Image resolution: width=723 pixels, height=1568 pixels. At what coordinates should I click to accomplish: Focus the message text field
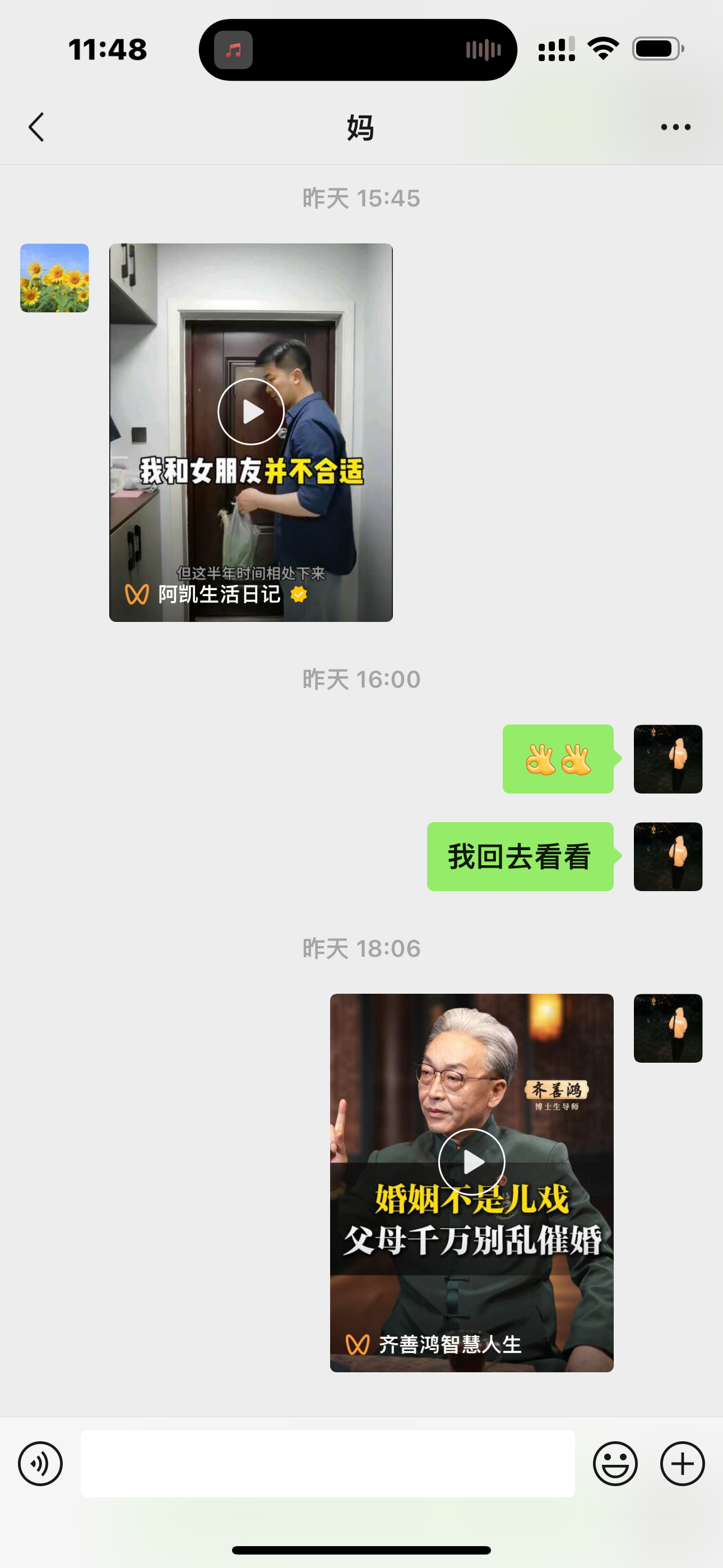(x=327, y=1463)
